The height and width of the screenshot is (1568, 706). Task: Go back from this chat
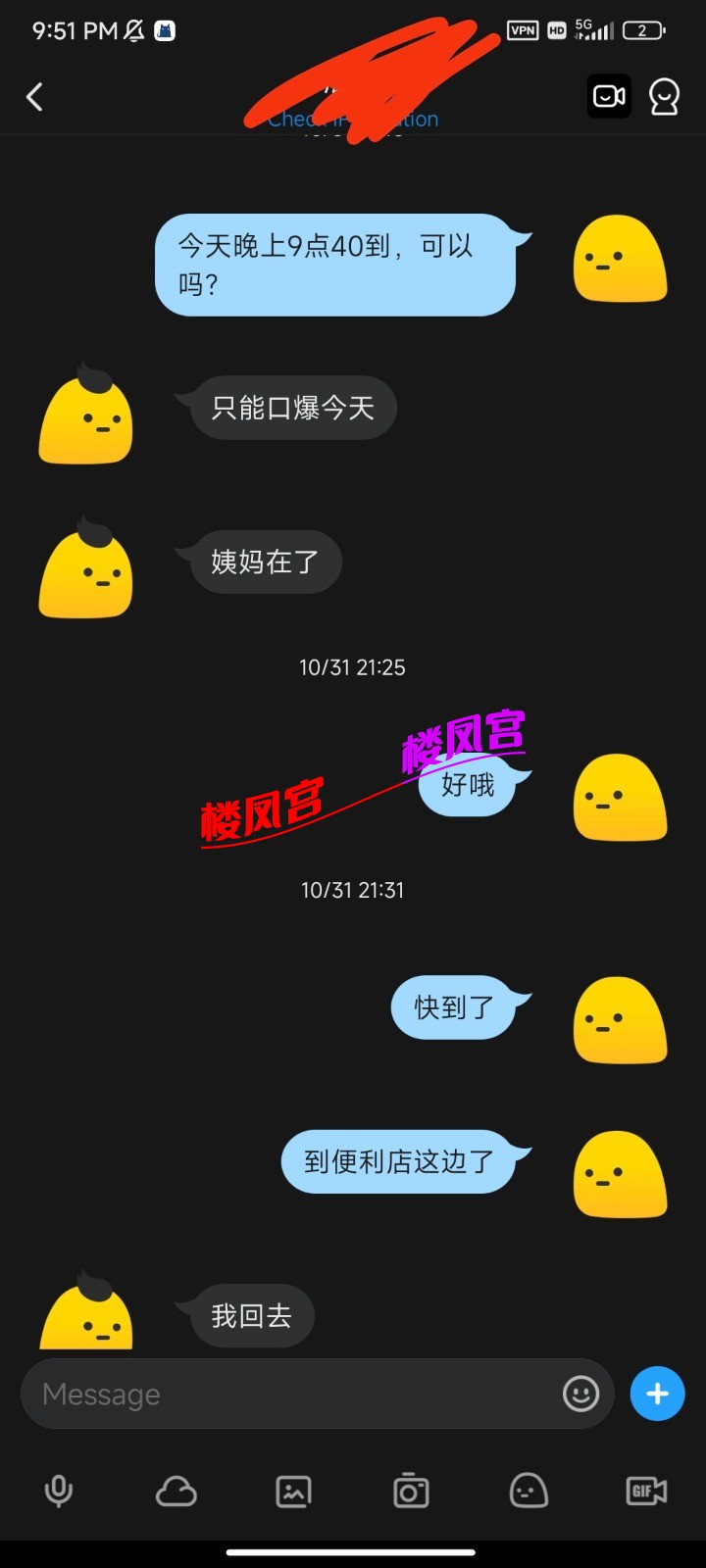(x=35, y=97)
